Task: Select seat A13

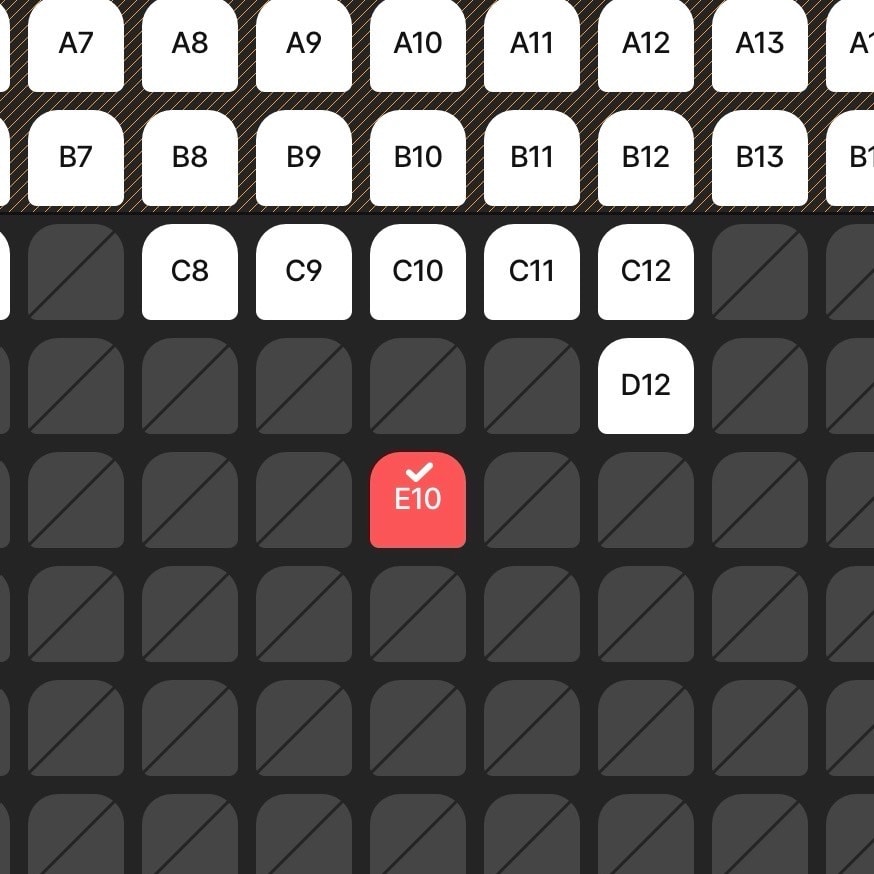Action: tap(760, 44)
